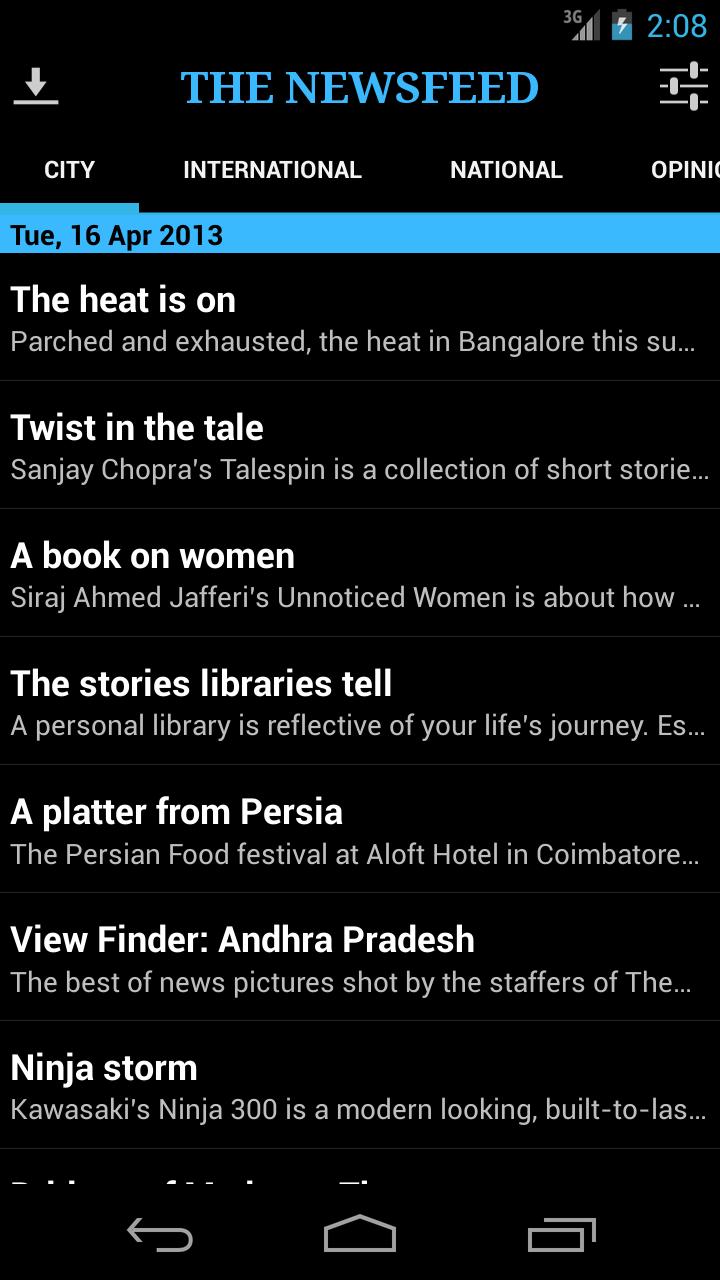Open 'A platter from Persia' story
720x1280 pixels.
pyautogui.click(x=360, y=830)
